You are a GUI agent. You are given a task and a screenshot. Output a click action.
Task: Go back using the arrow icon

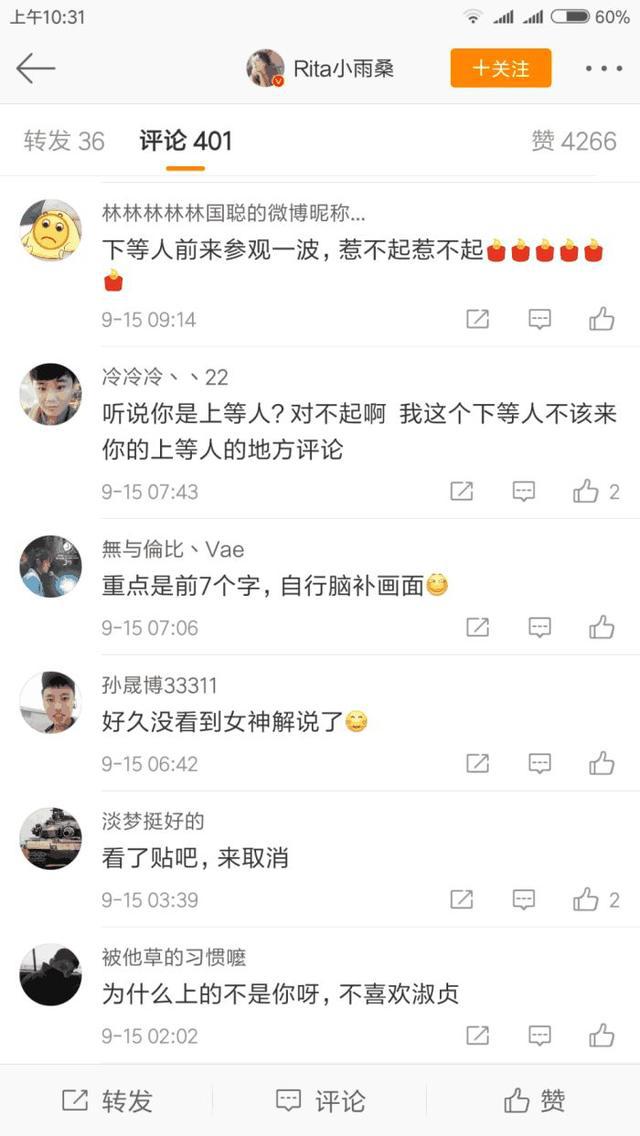point(36,68)
